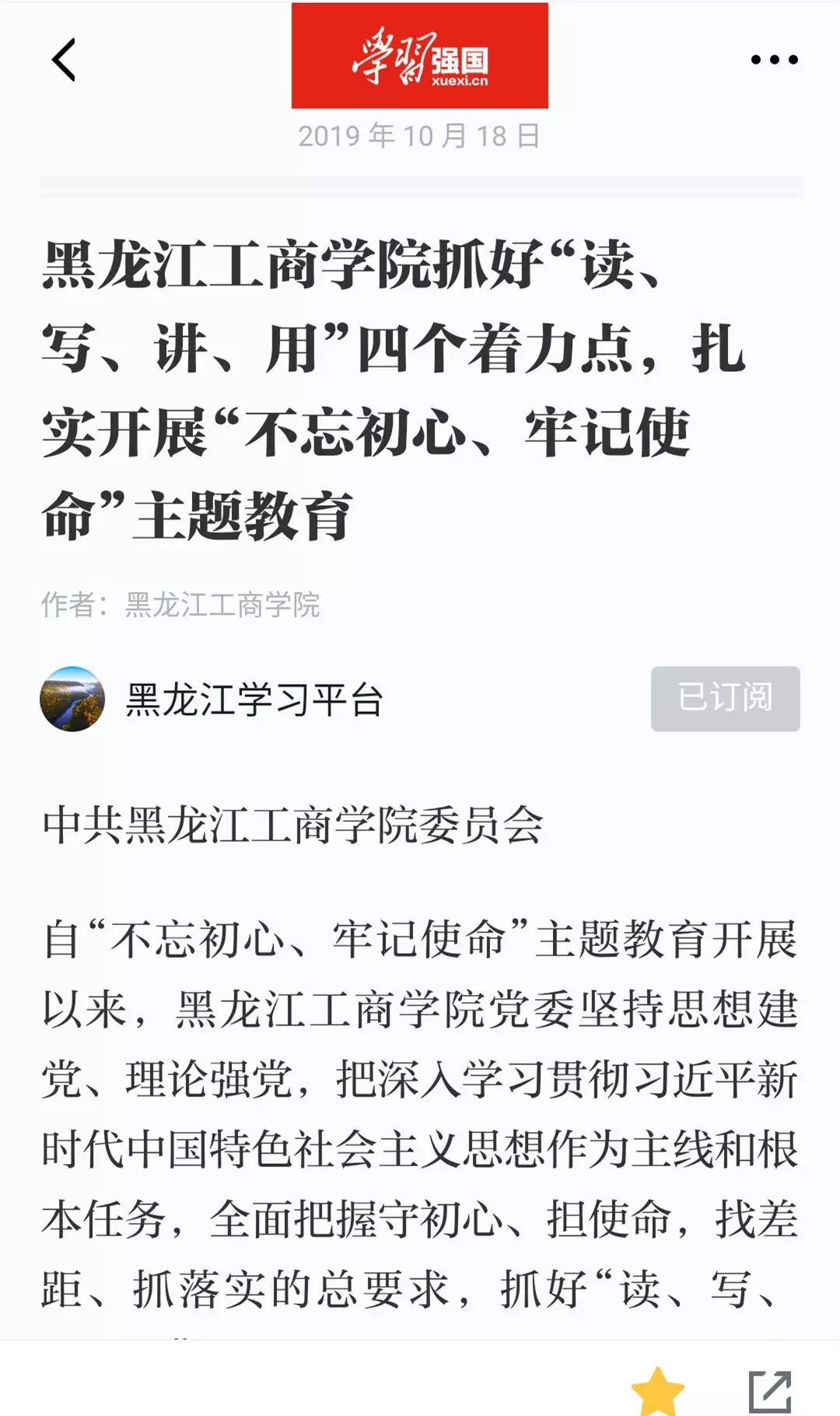The height and width of the screenshot is (1416, 840).
Task: Open the three-dot overflow menu
Action: (x=774, y=60)
